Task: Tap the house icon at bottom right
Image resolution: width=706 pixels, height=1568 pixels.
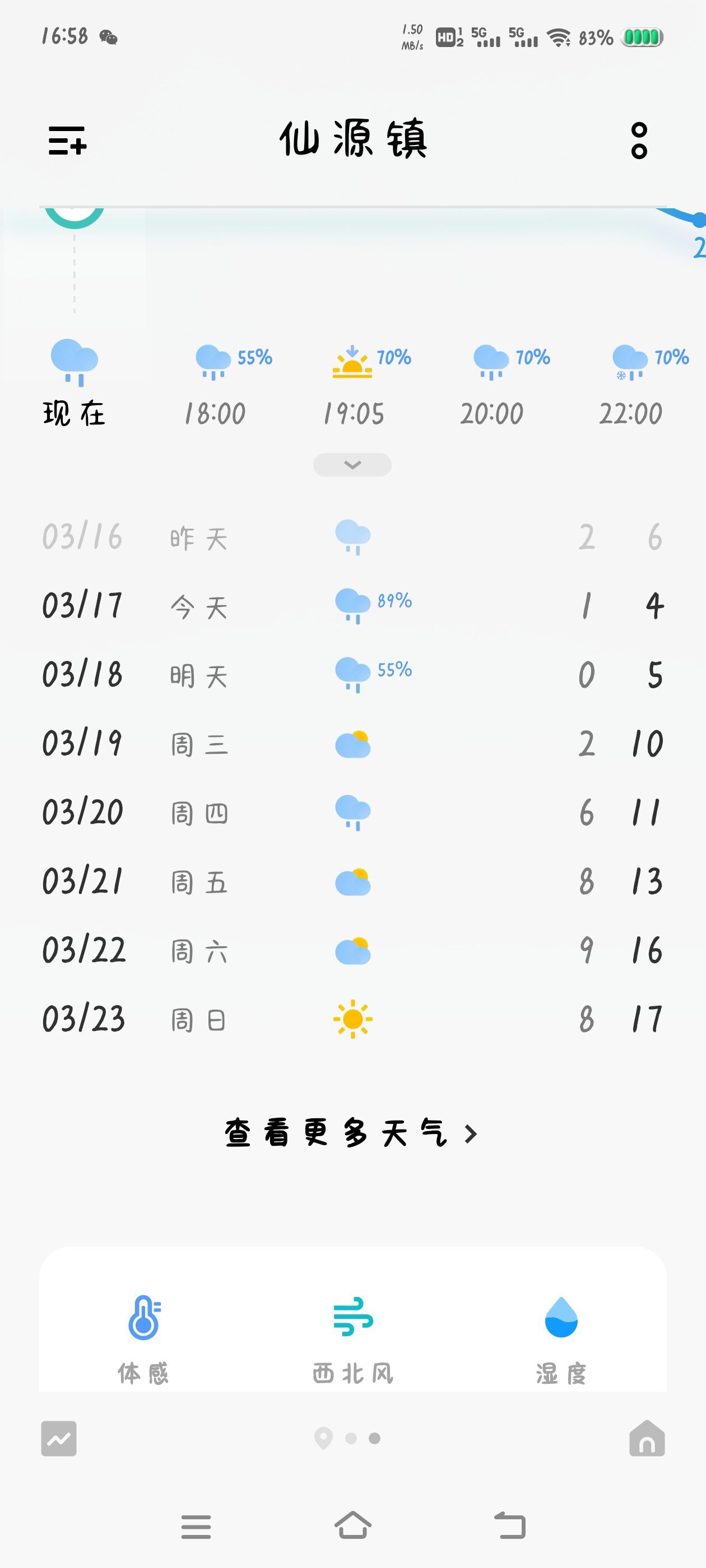Action: click(647, 1438)
